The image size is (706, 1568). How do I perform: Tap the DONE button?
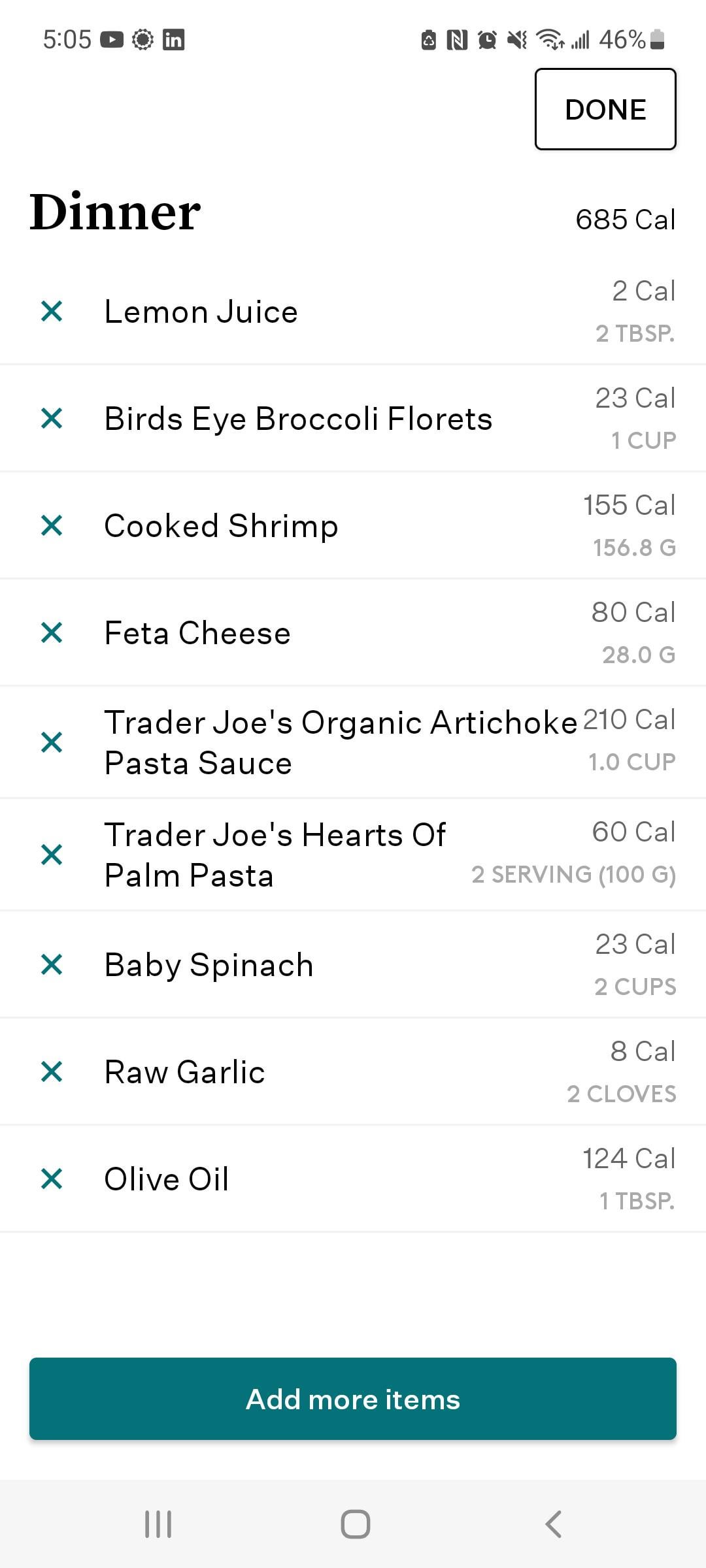[605, 109]
